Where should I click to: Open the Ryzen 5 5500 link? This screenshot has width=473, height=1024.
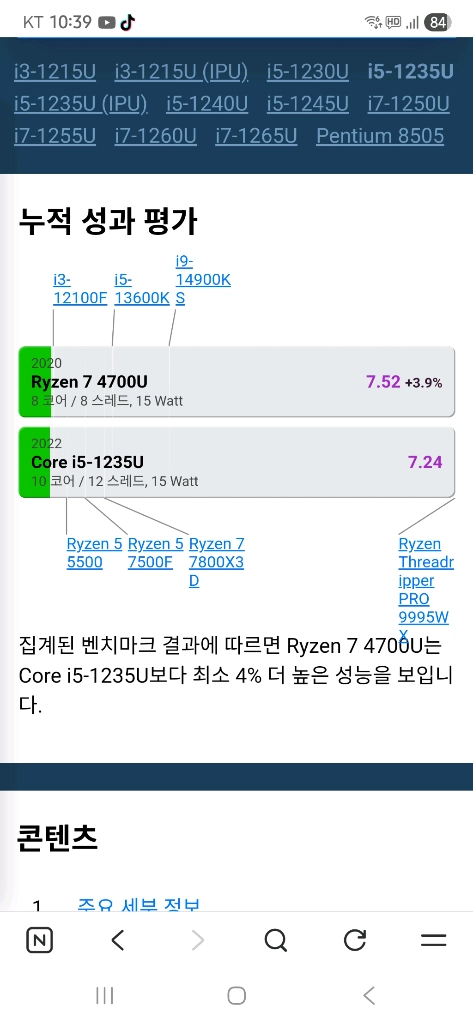pos(94,553)
